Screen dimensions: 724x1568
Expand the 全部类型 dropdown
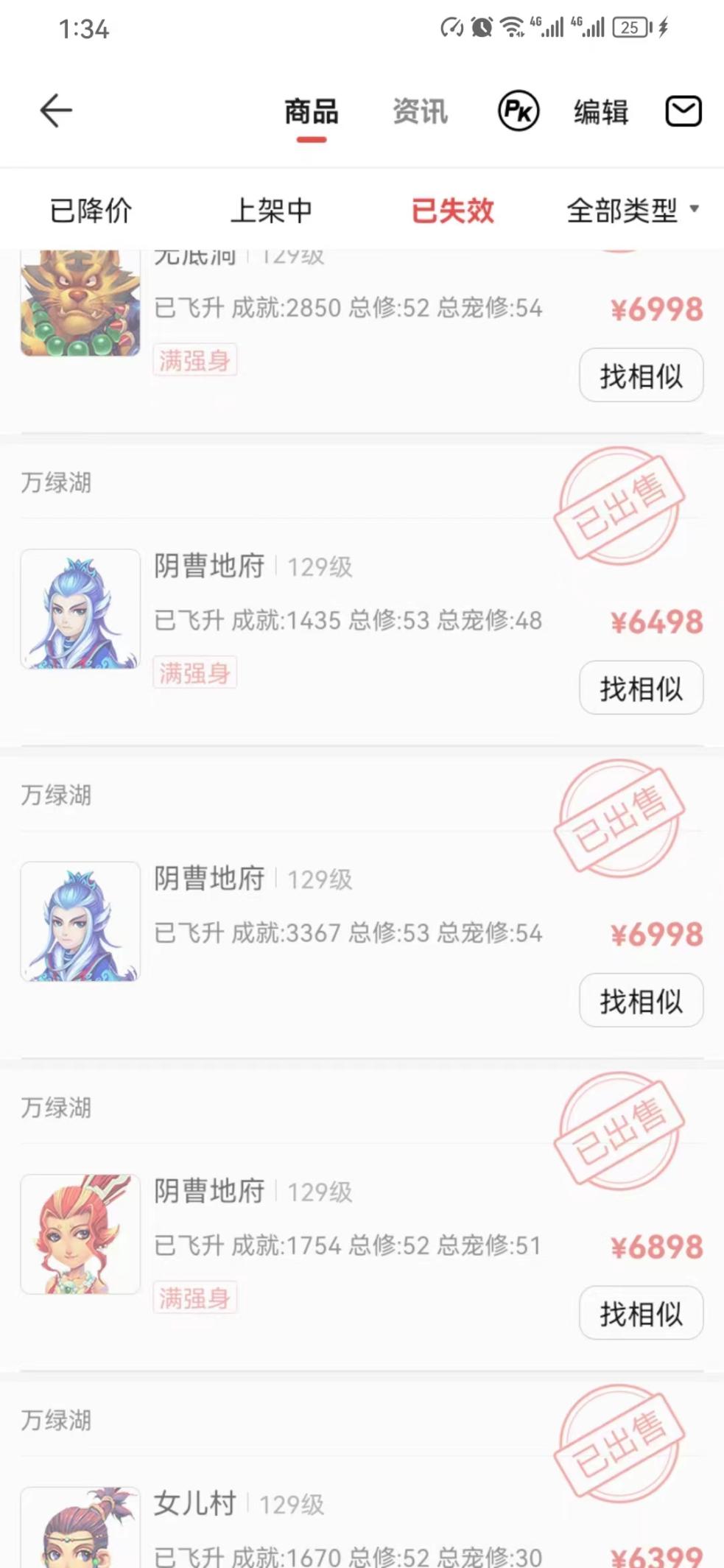(633, 211)
